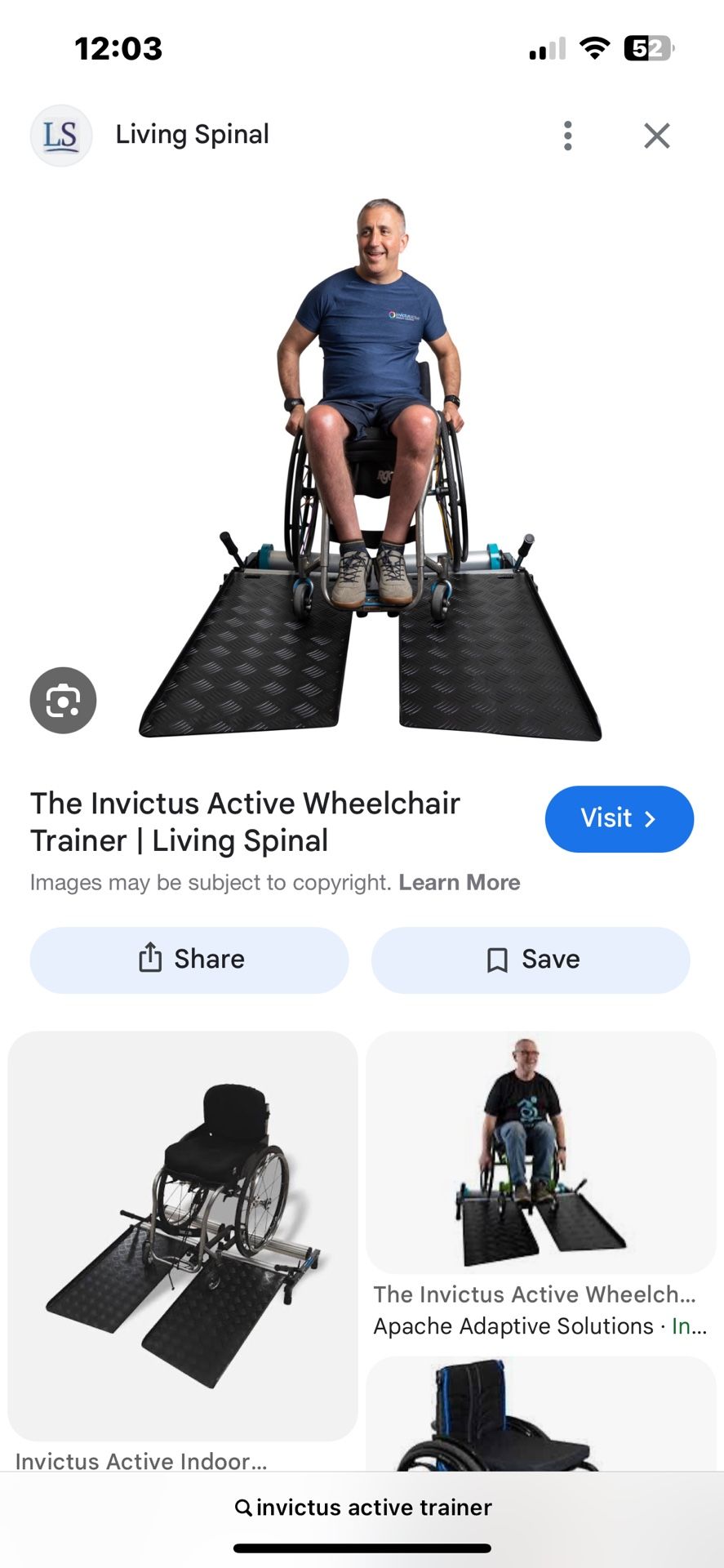Save this image to collection
724x1568 pixels.
[531, 960]
